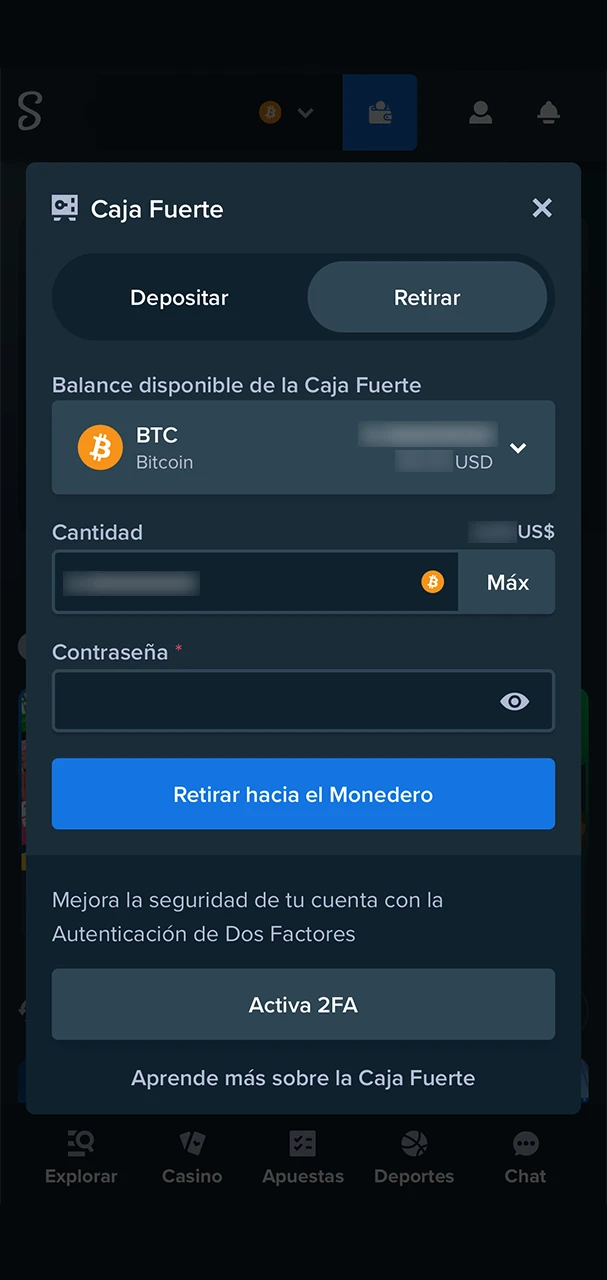Switch to the Depositar tab
The image size is (607, 1280).
(180, 298)
